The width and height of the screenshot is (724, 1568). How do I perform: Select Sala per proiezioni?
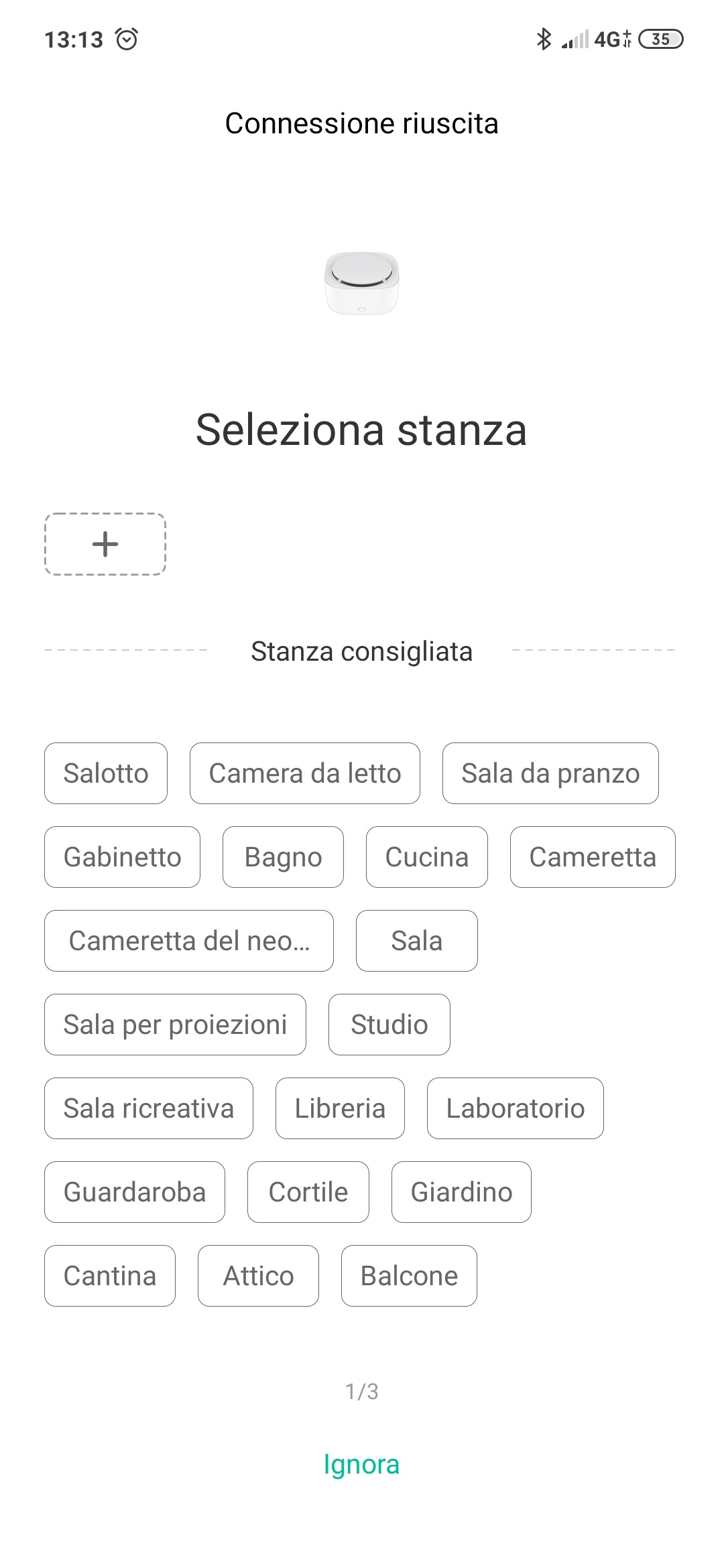[x=175, y=1025]
